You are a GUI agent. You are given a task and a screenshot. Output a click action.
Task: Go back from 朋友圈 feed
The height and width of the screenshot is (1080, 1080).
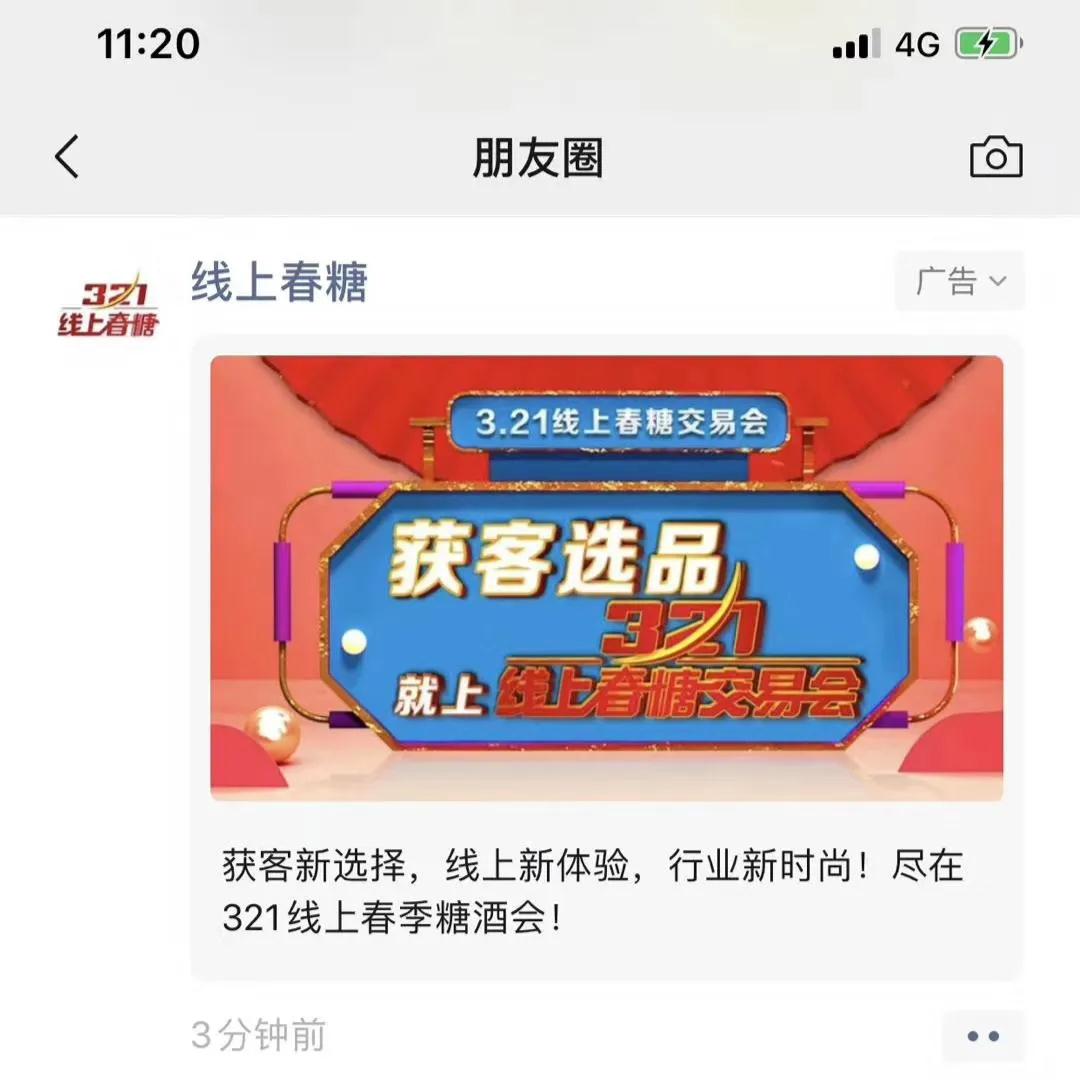pyautogui.click(x=67, y=158)
